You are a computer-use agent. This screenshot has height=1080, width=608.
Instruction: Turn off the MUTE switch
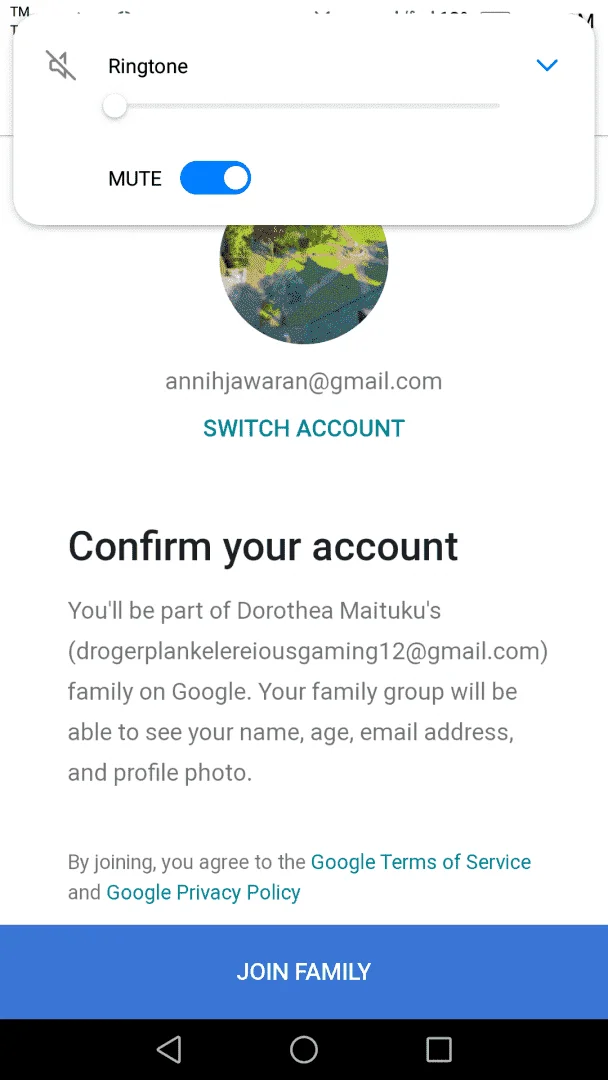coord(215,178)
